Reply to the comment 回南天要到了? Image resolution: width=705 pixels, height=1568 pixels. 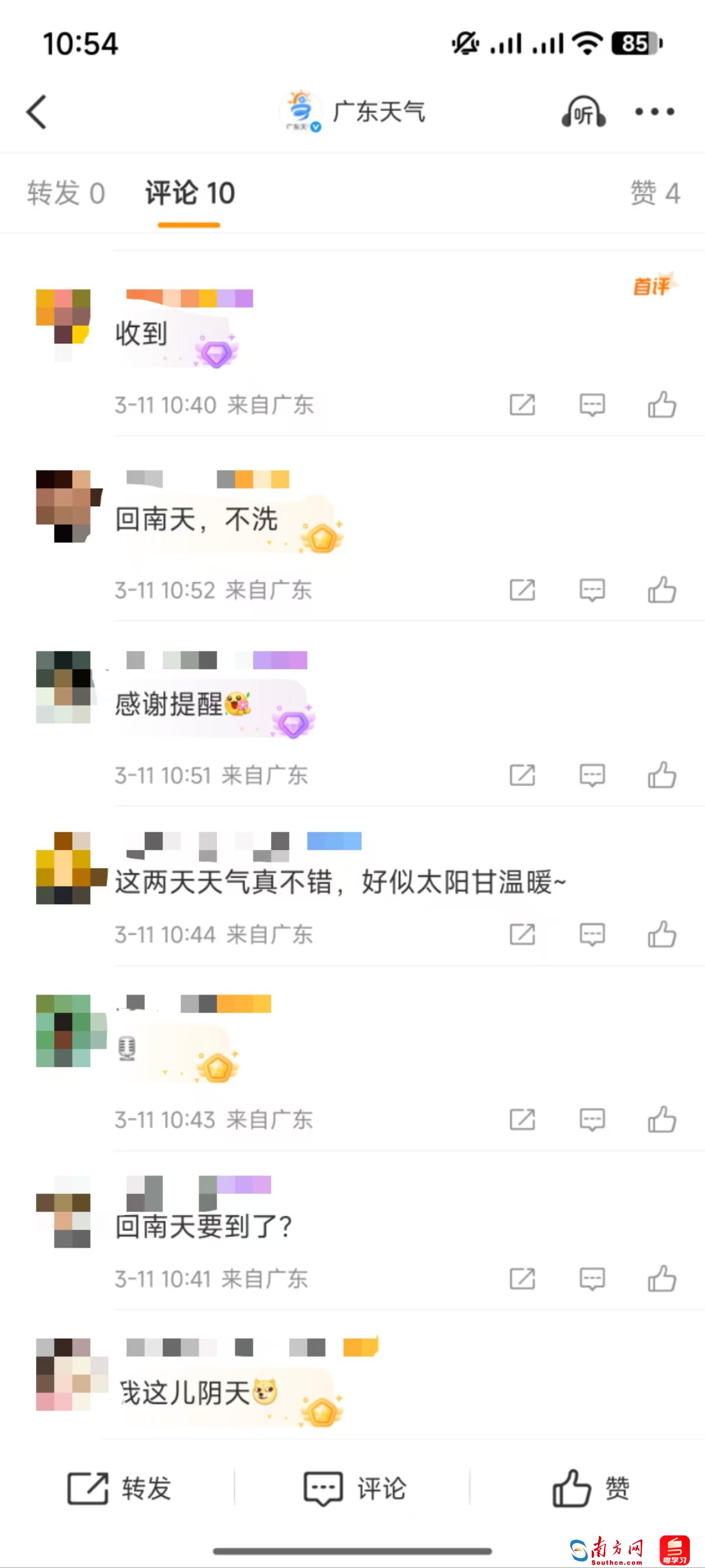[x=591, y=1279]
